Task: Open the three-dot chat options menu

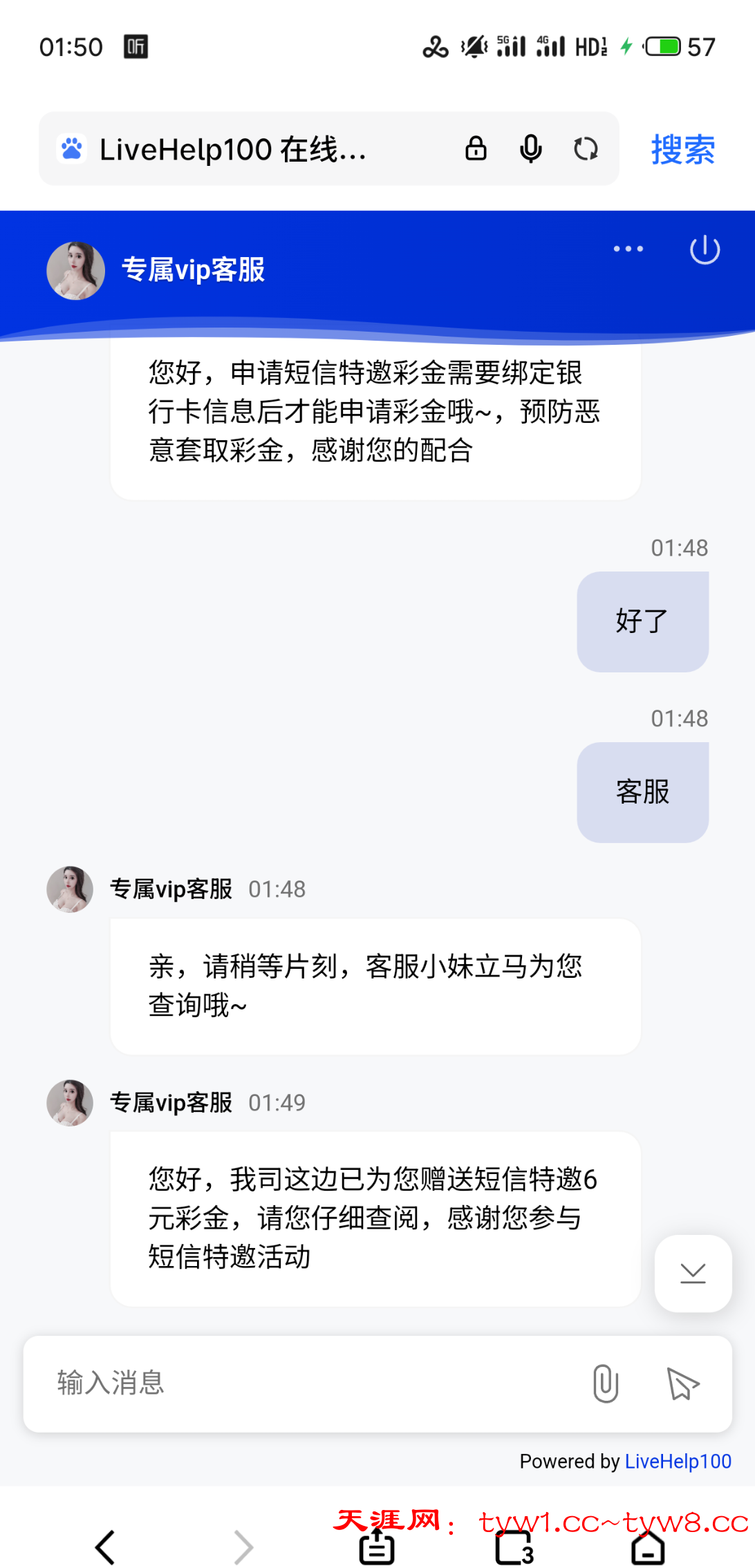Action: [x=628, y=249]
